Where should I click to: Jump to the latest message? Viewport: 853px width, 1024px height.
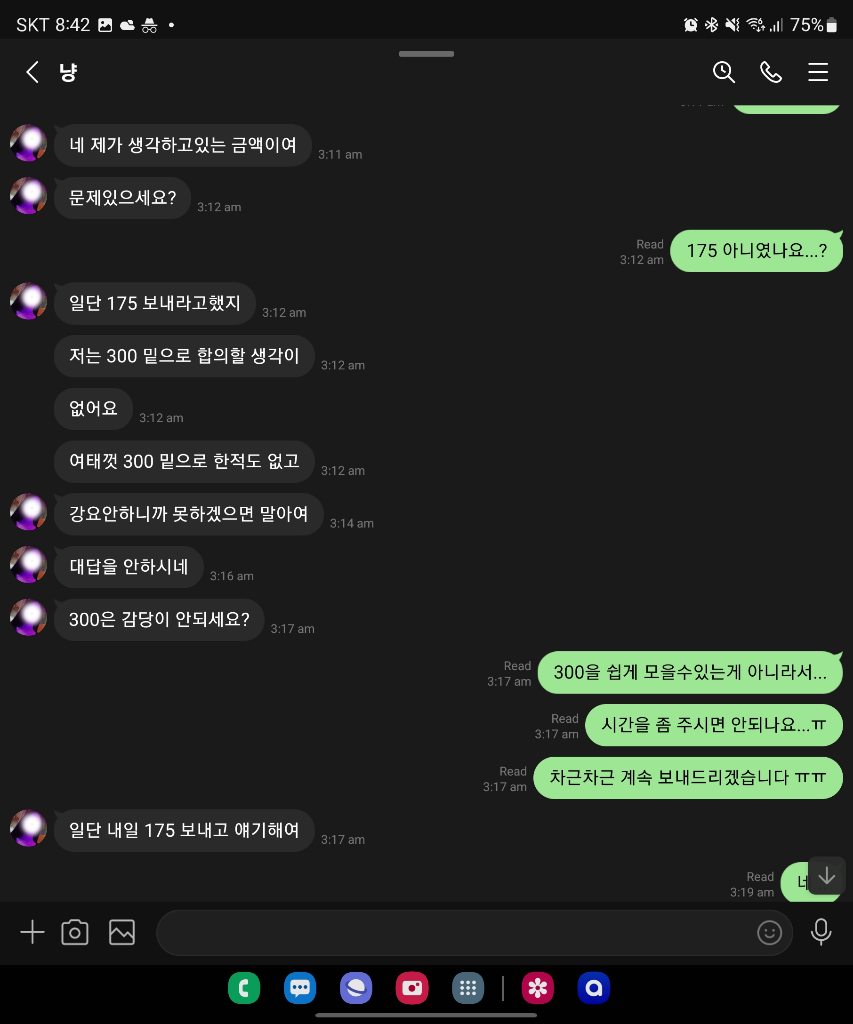tap(826, 876)
